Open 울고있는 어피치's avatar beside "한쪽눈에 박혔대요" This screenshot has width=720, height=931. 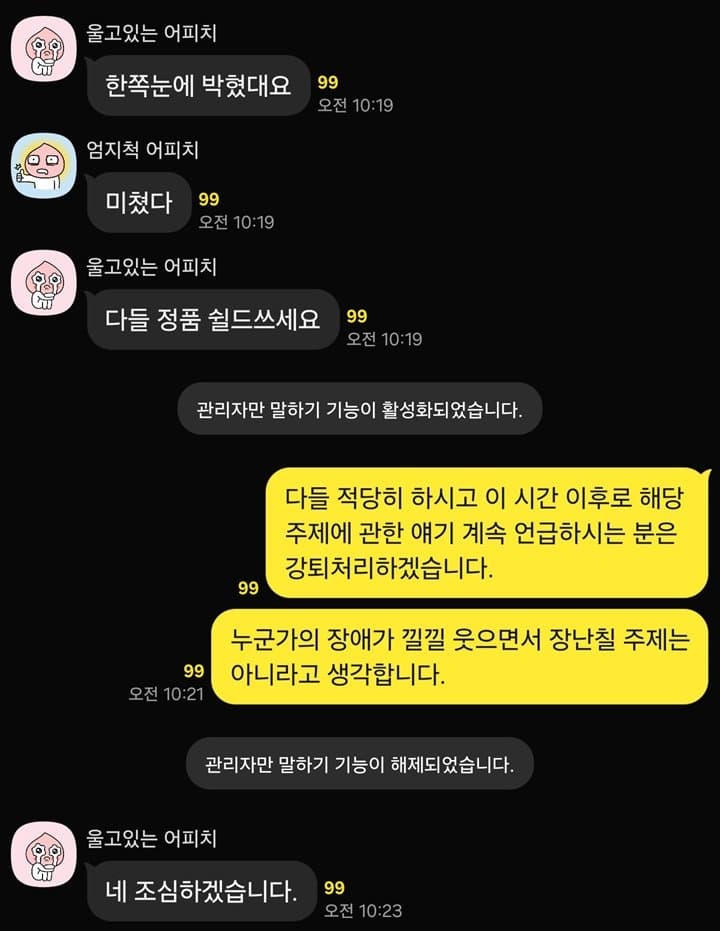44,49
